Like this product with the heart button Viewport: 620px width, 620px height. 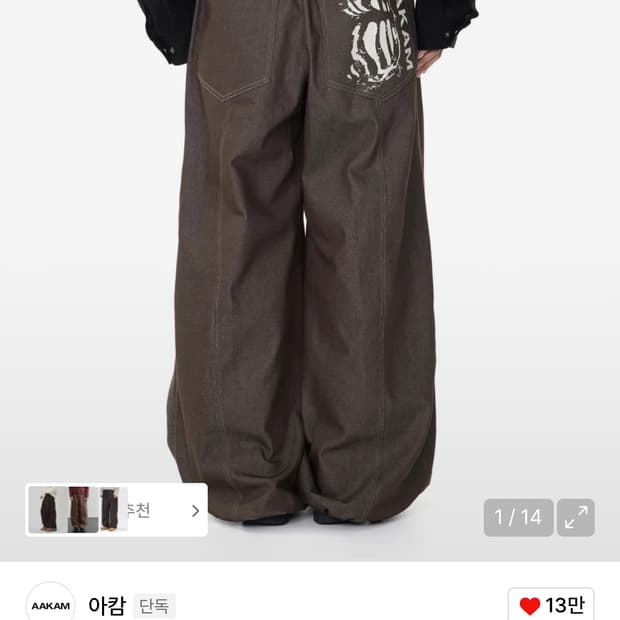coord(551,604)
